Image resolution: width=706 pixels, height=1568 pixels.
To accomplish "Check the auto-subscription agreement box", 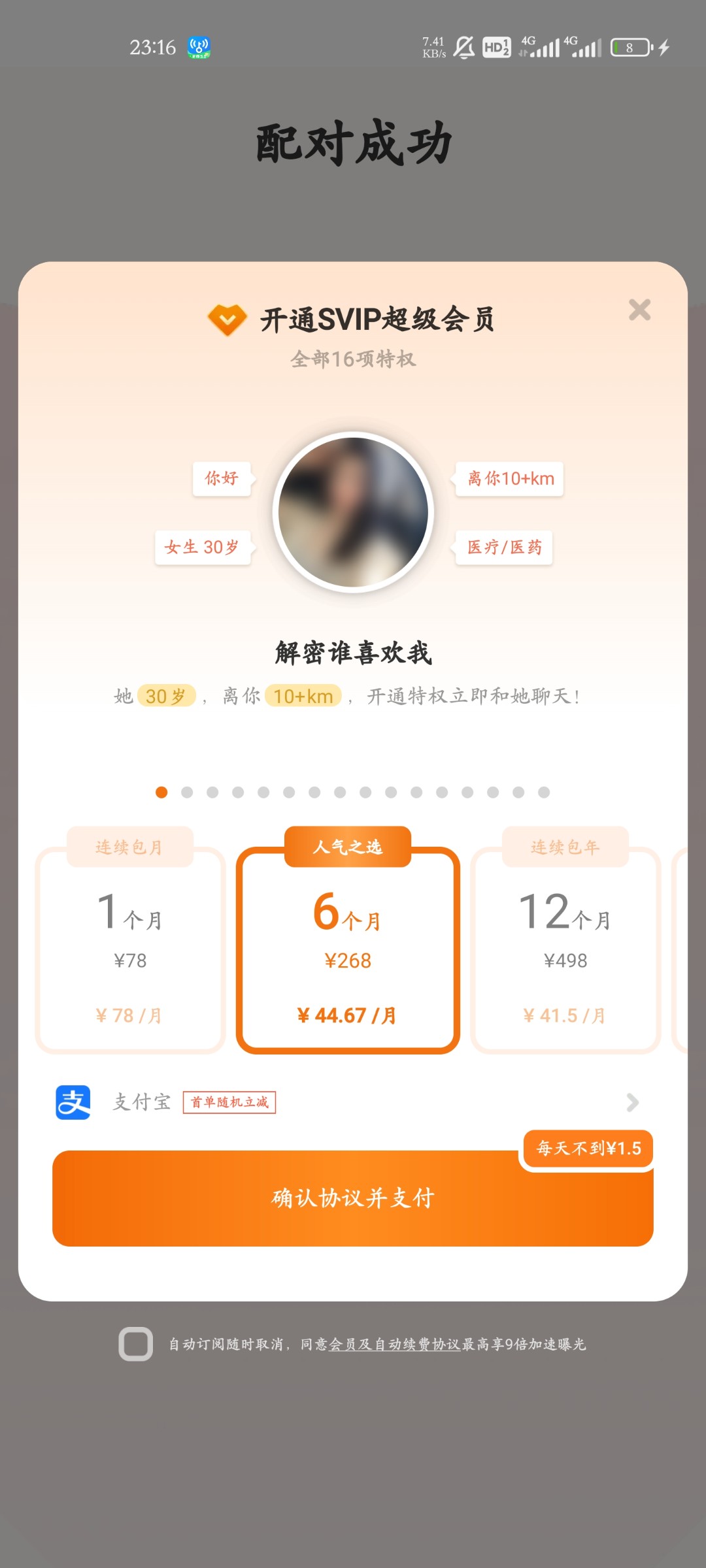I will point(135,1344).
